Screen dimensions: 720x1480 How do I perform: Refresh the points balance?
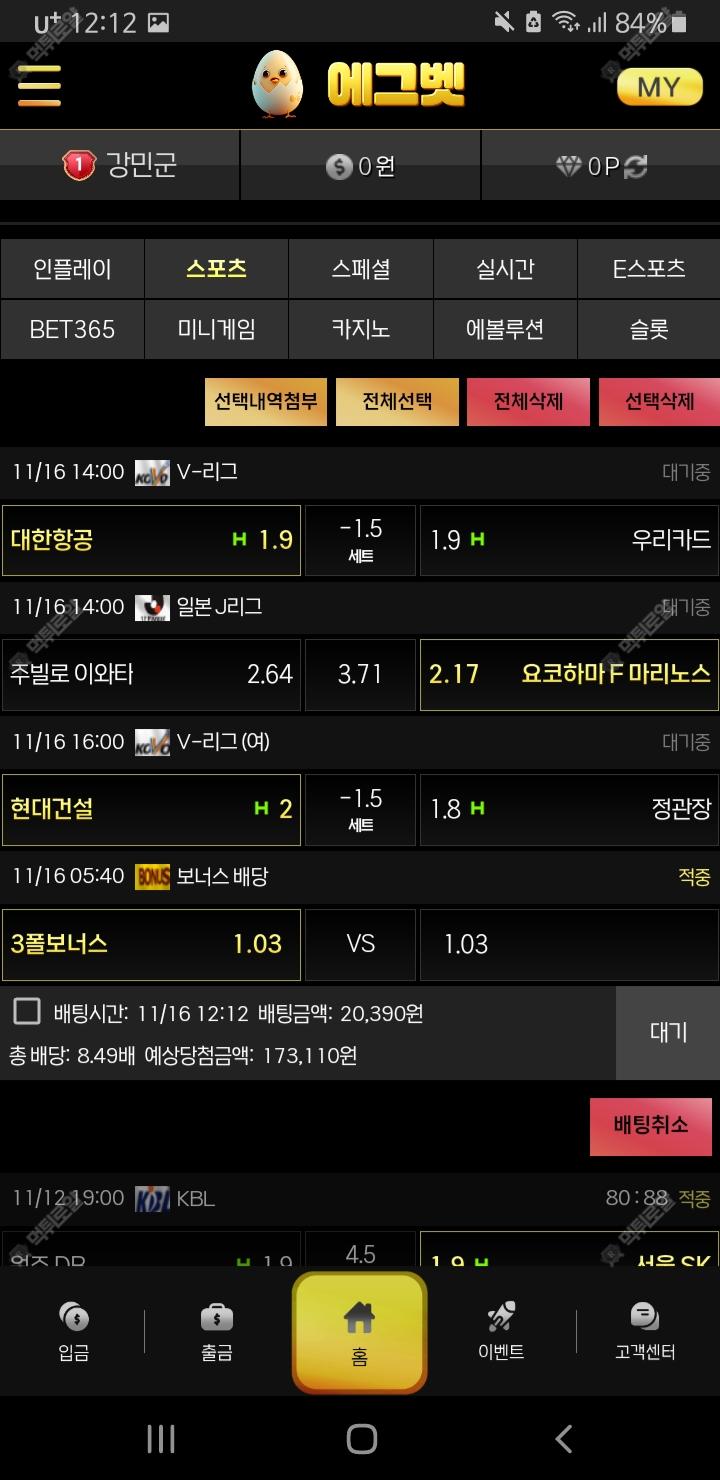636,167
